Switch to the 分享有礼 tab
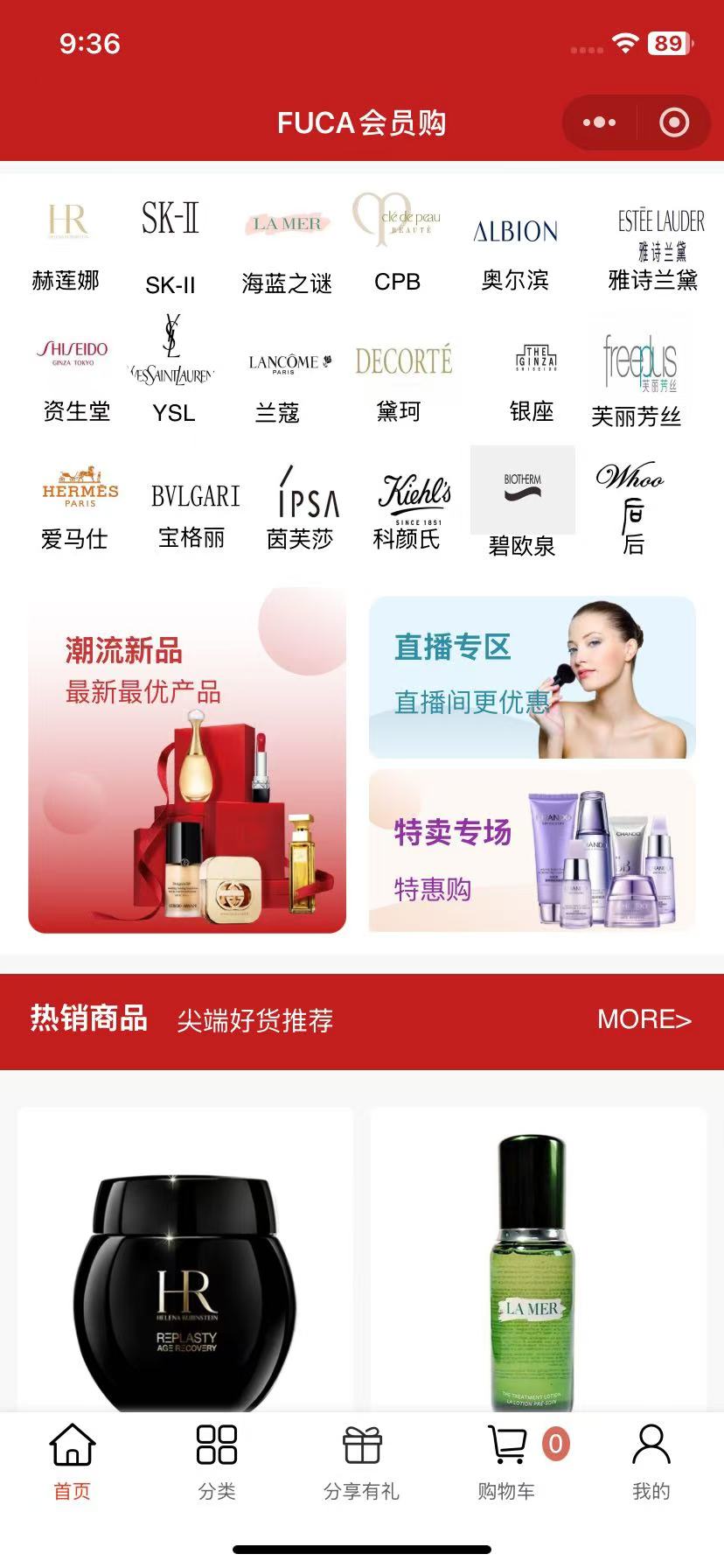The width and height of the screenshot is (724, 1568). (362, 1463)
